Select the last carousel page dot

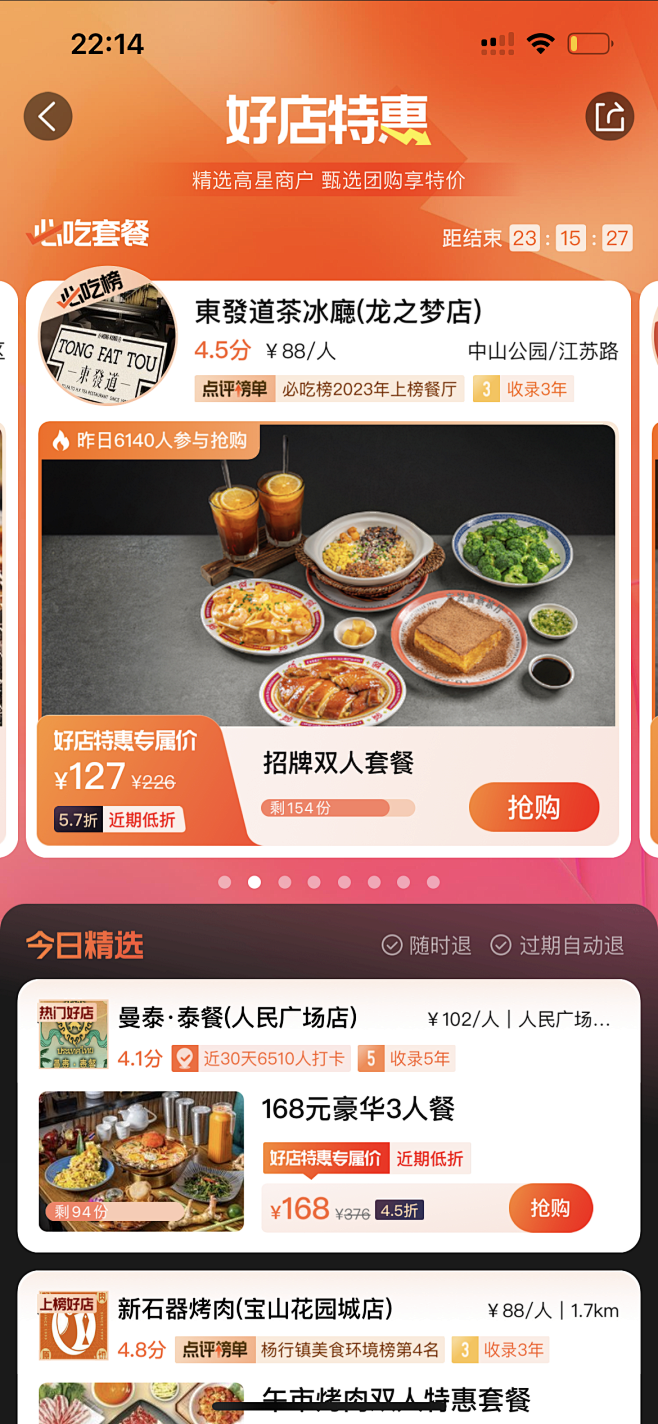433,882
